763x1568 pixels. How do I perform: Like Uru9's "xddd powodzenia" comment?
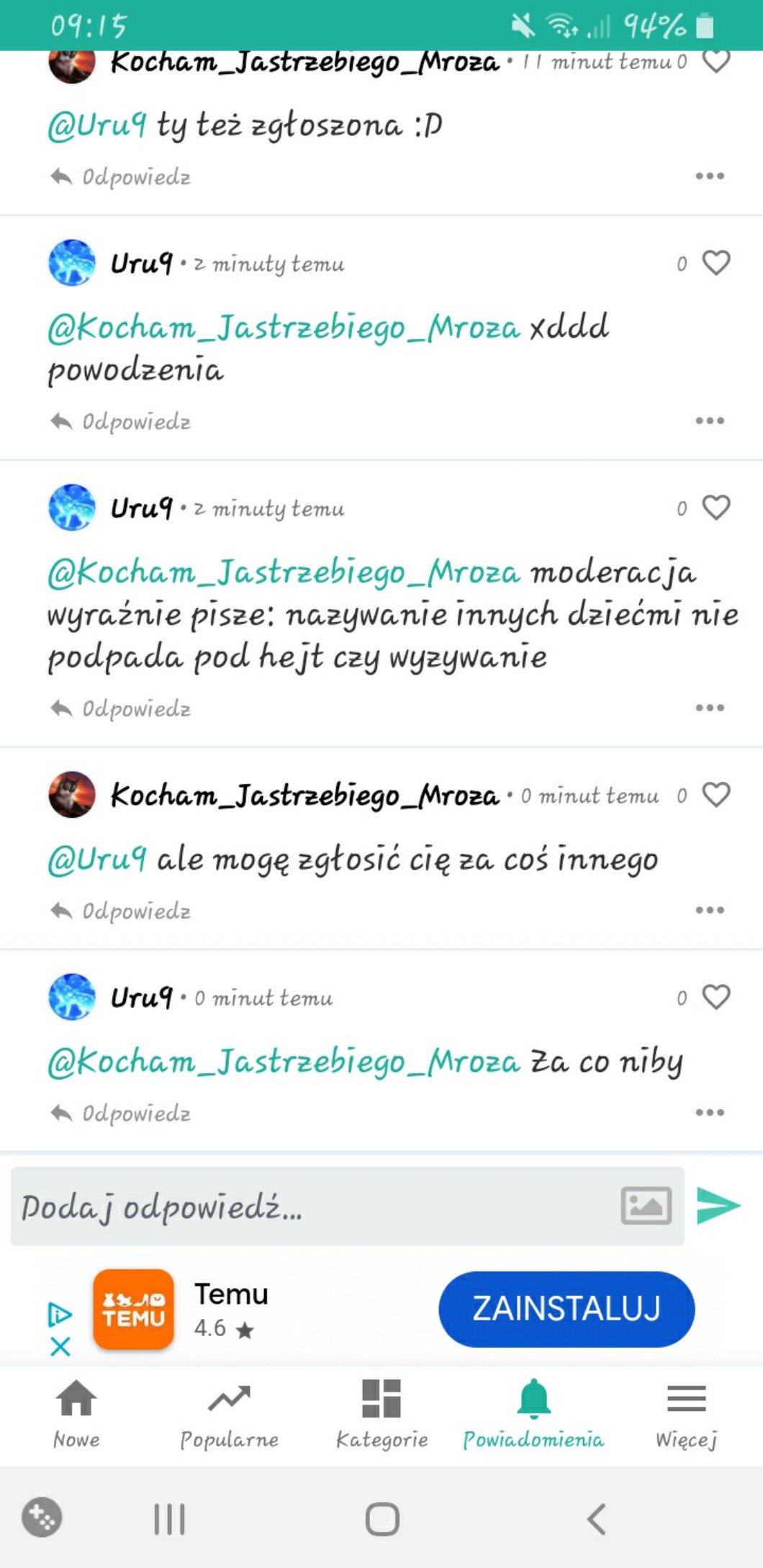point(715,263)
